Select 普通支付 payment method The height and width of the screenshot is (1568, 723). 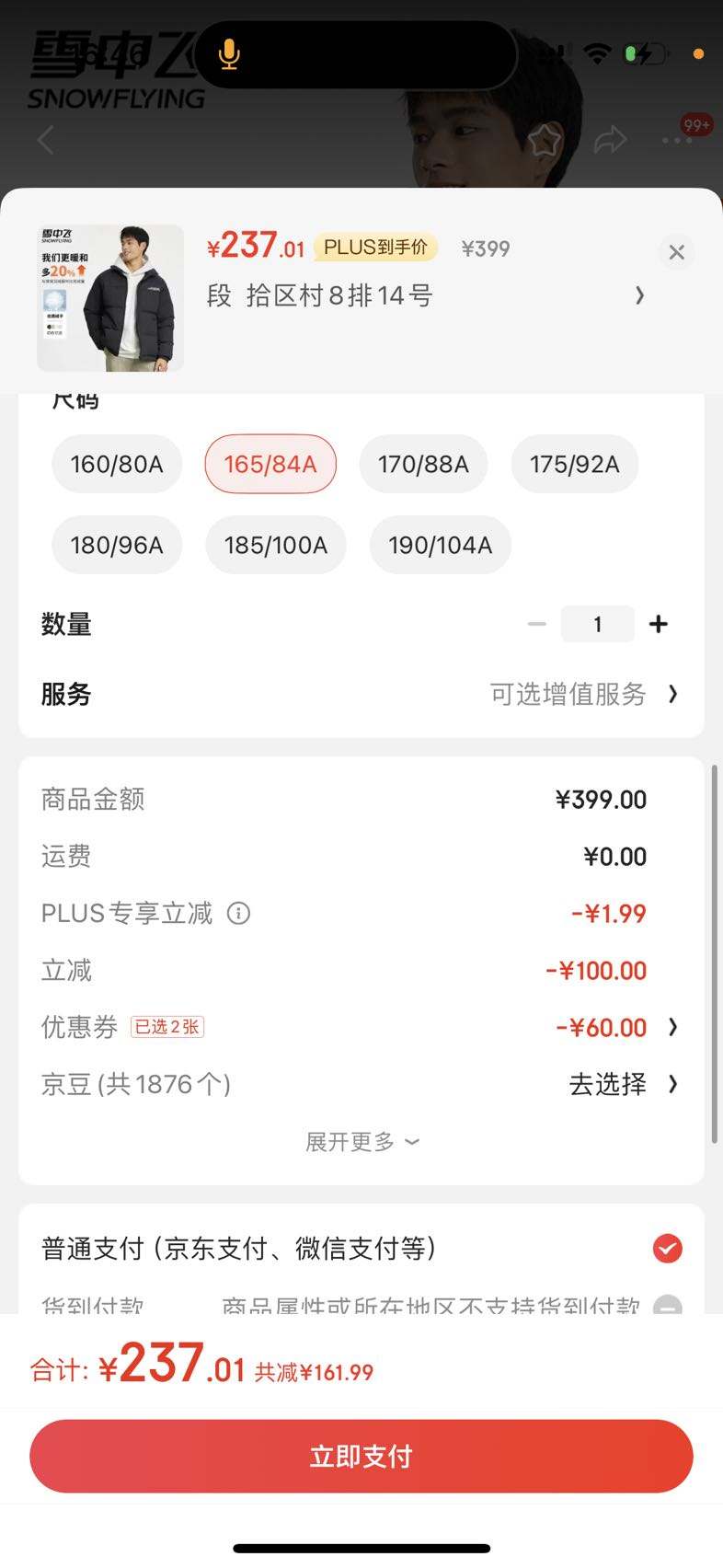(361, 1249)
